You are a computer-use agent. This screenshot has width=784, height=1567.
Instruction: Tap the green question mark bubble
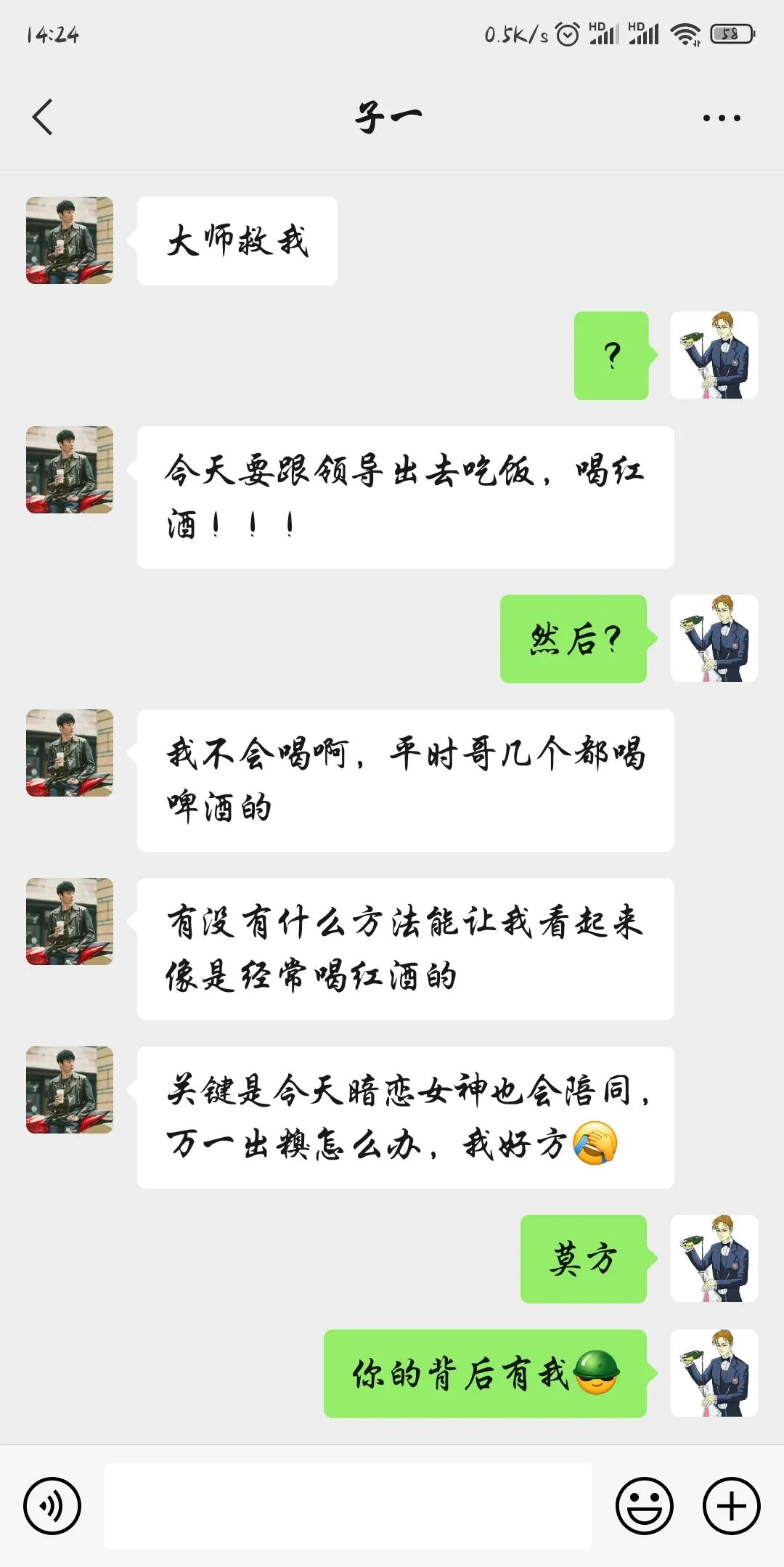[611, 354]
